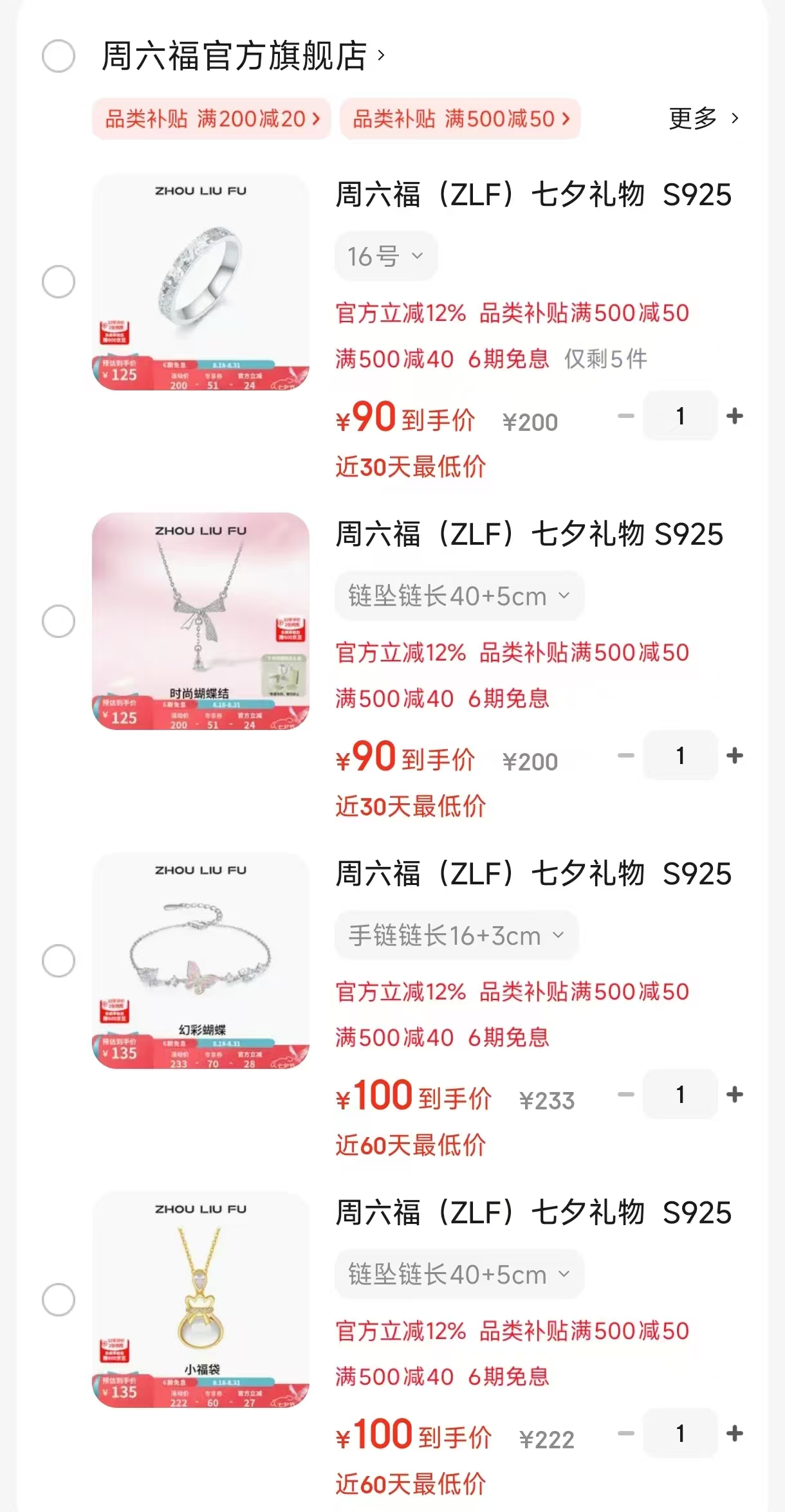The width and height of the screenshot is (785, 1512).
Task: View the 时尚蝴蝶结 necklace thumbnail
Action: pyautogui.click(x=201, y=619)
